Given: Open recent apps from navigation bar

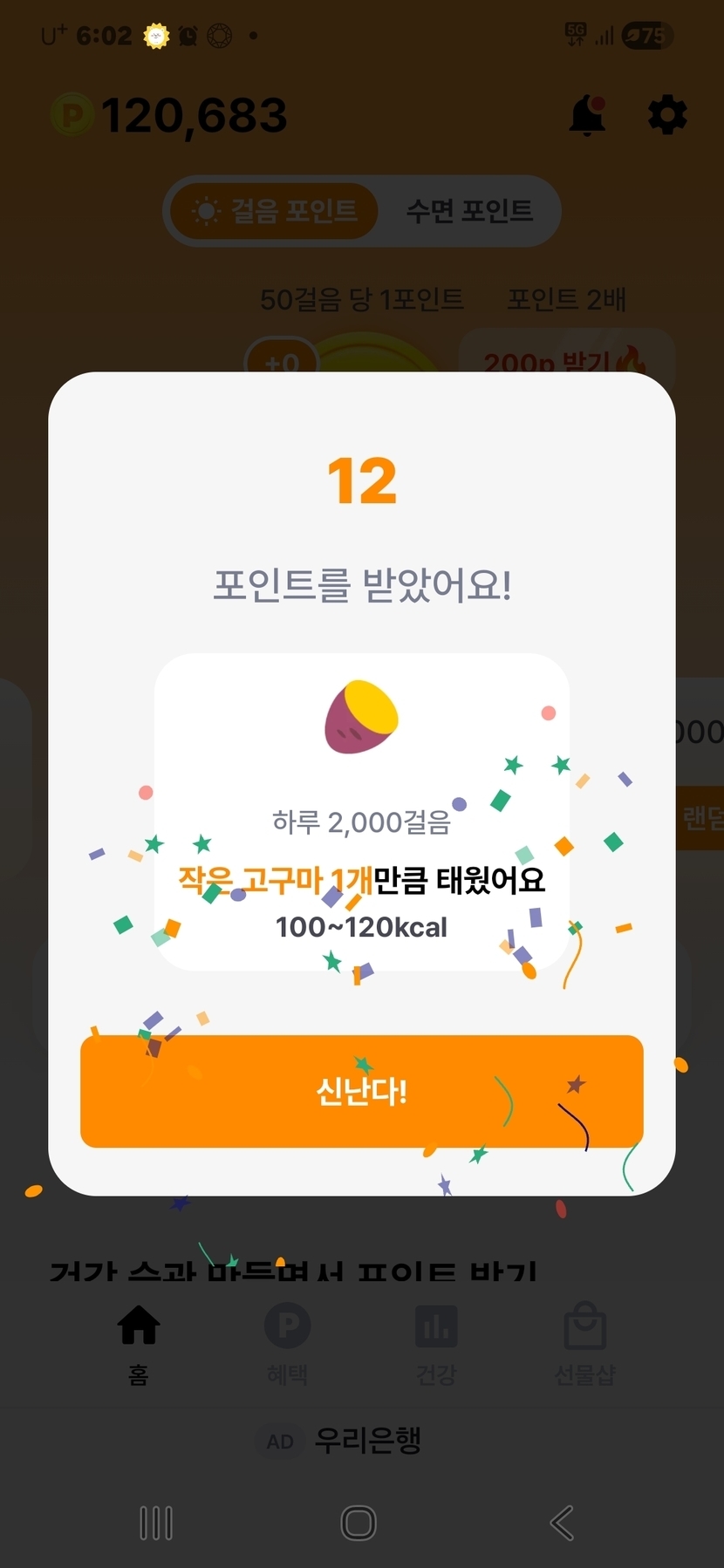Looking at the screenshot, I should point(156,1523).
